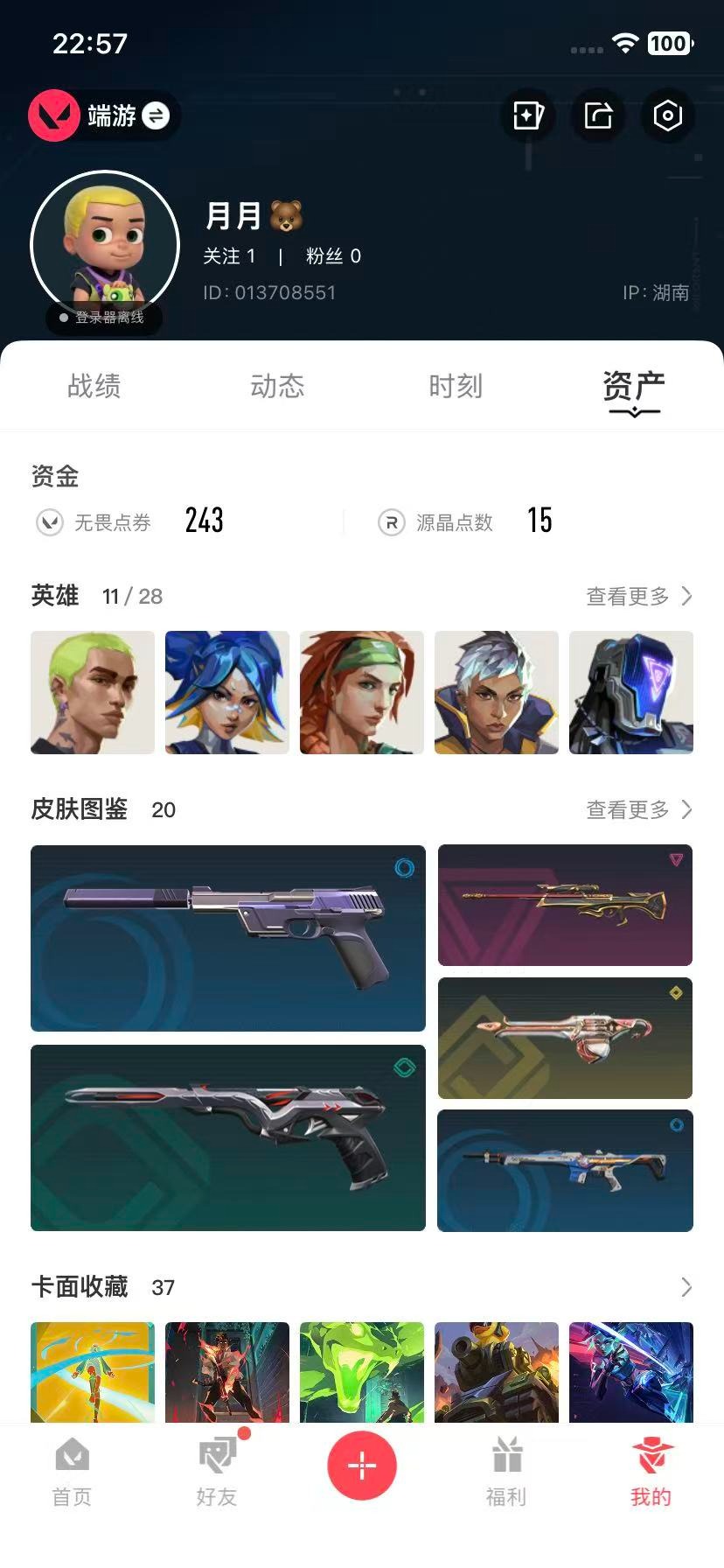Tap the red plus create button

tap(362, 1466)
